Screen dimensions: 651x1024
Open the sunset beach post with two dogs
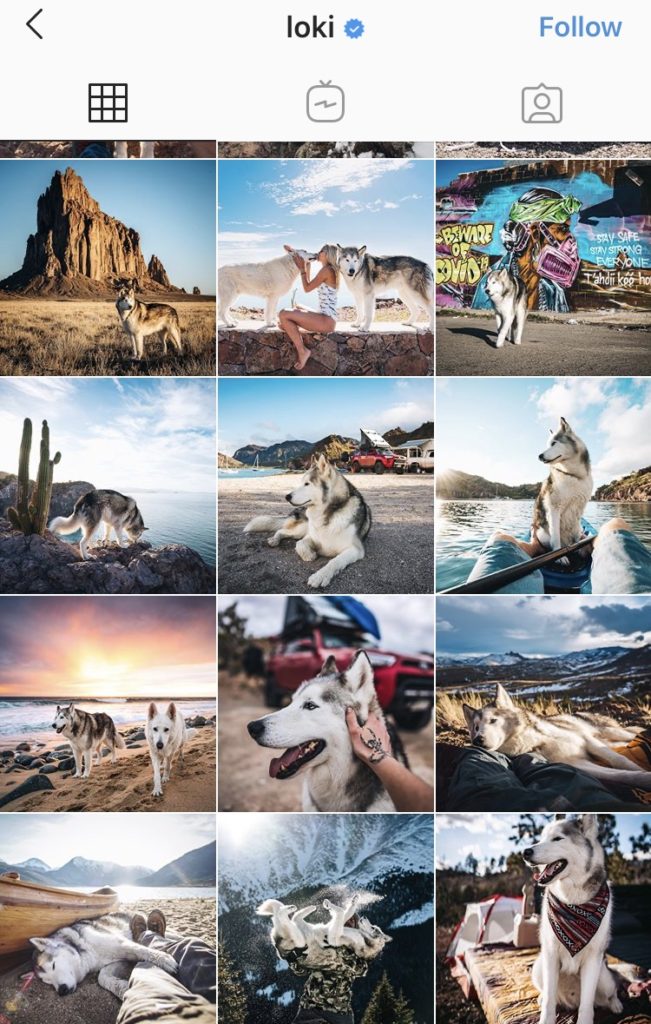click(108, 703)
